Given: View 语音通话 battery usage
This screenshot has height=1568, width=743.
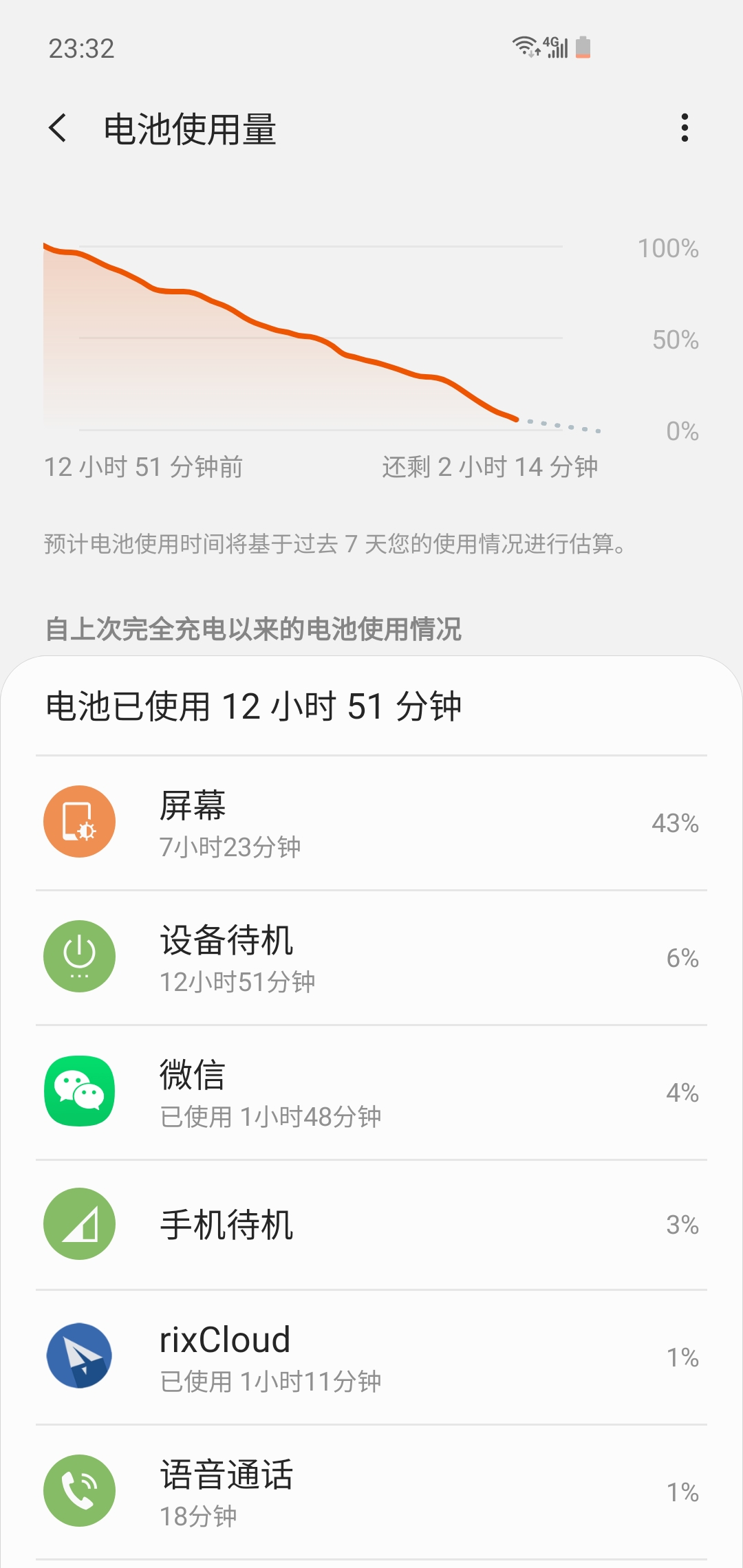Looking at the screenshot, I should pos(371,1492).
